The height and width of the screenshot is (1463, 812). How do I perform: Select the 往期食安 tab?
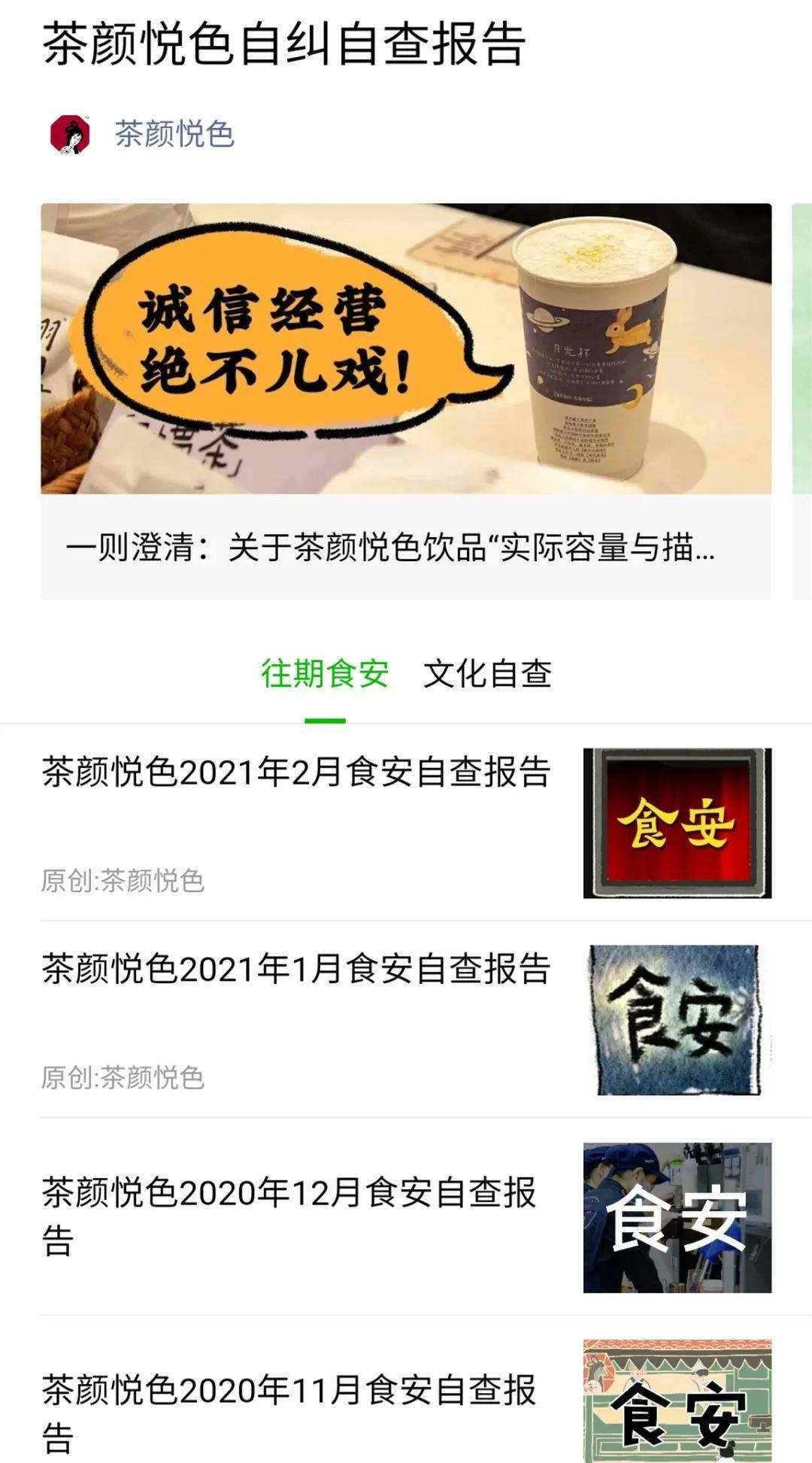325,673
